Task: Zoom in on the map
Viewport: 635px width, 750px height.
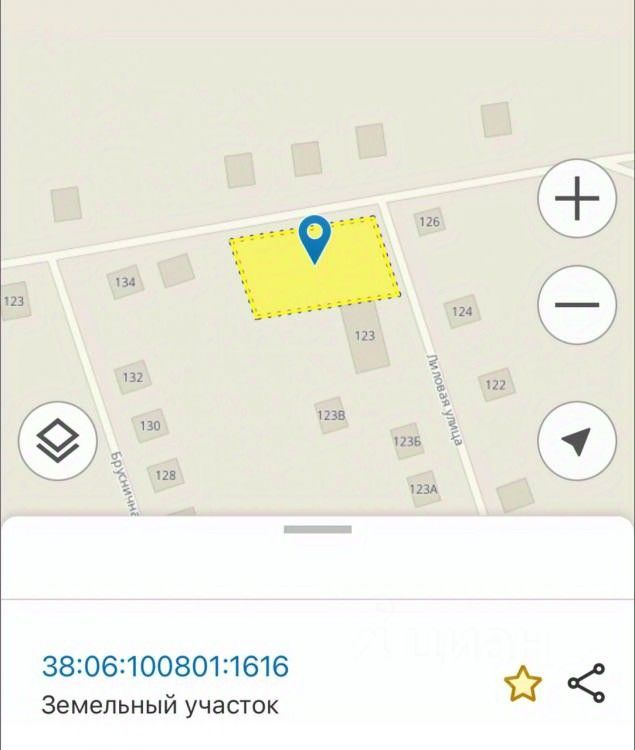Action: (577, 198)
